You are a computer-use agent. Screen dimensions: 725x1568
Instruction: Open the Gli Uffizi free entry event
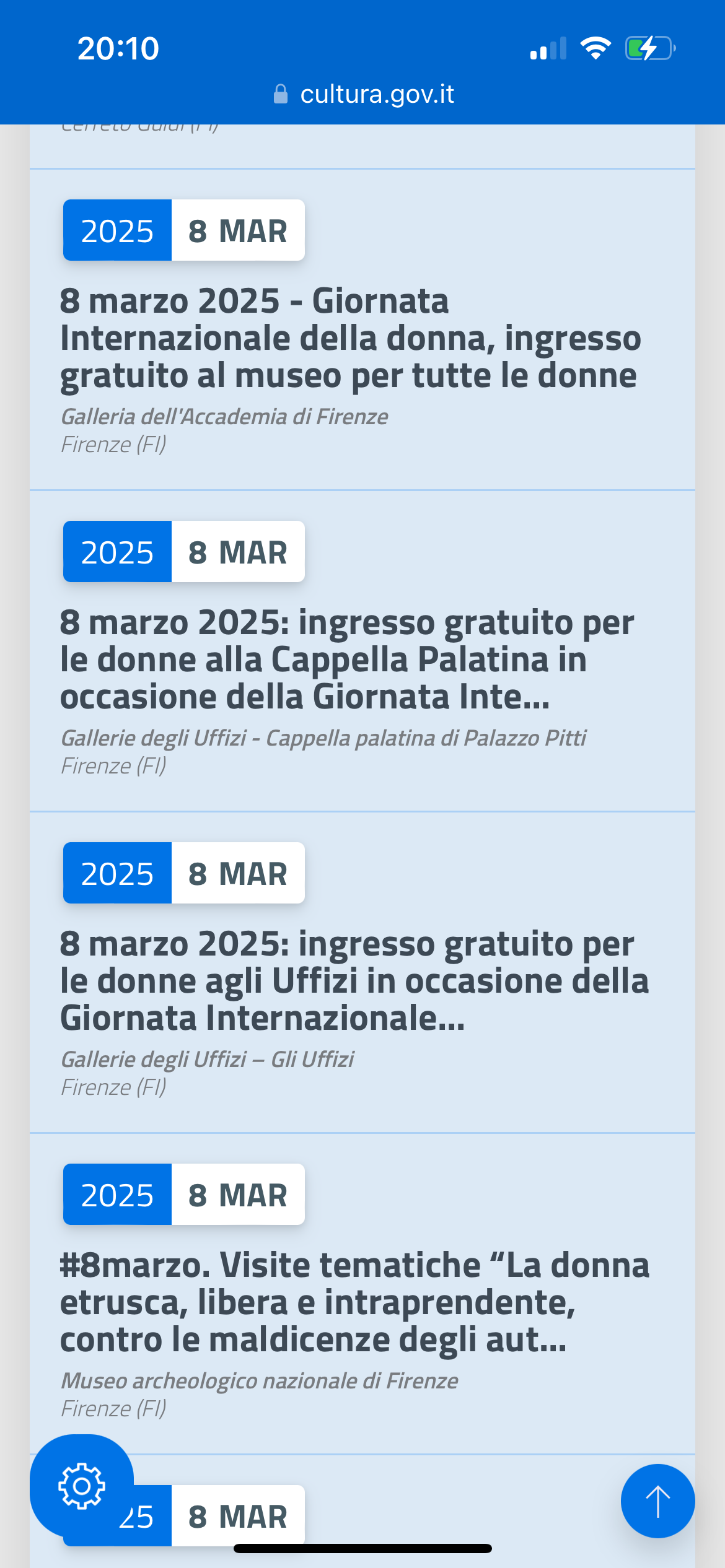point(354,981)
